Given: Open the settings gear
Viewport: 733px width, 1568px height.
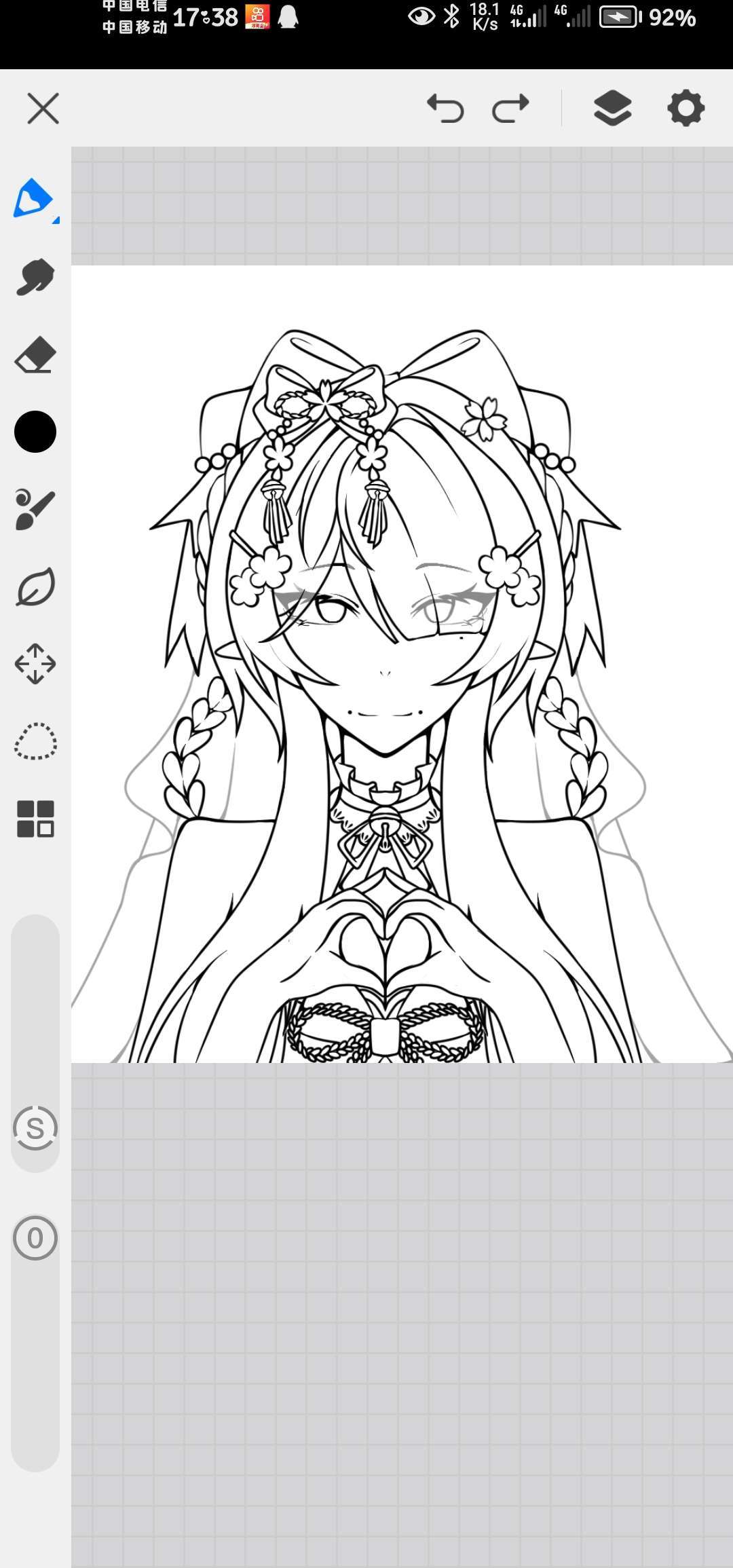Looking at the screenshot, I should pyautogui.click(x=686, y=108).
